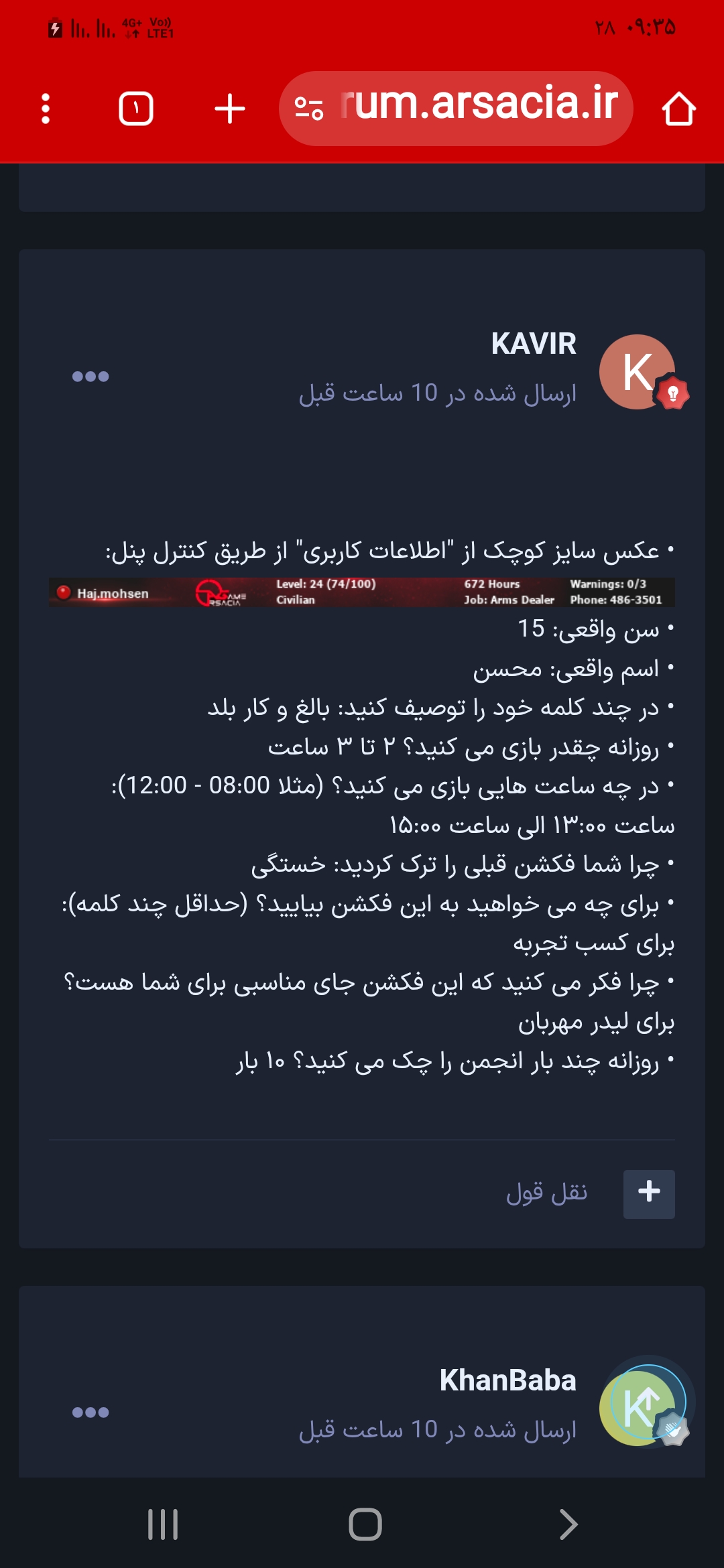Open the Haj.mohsen user info banner
The width and height of the screenshot is (724, 1568).
point(362,592)
